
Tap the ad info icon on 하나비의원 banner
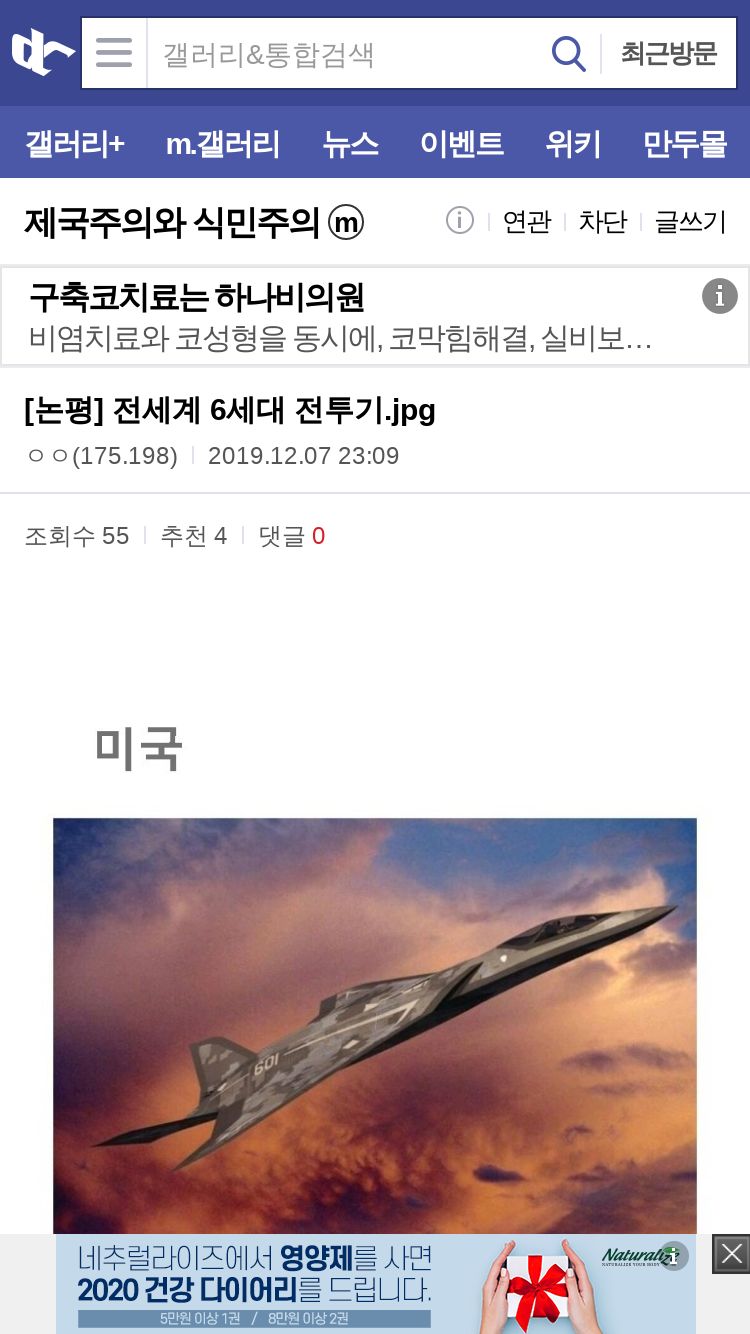pos(720,296)
